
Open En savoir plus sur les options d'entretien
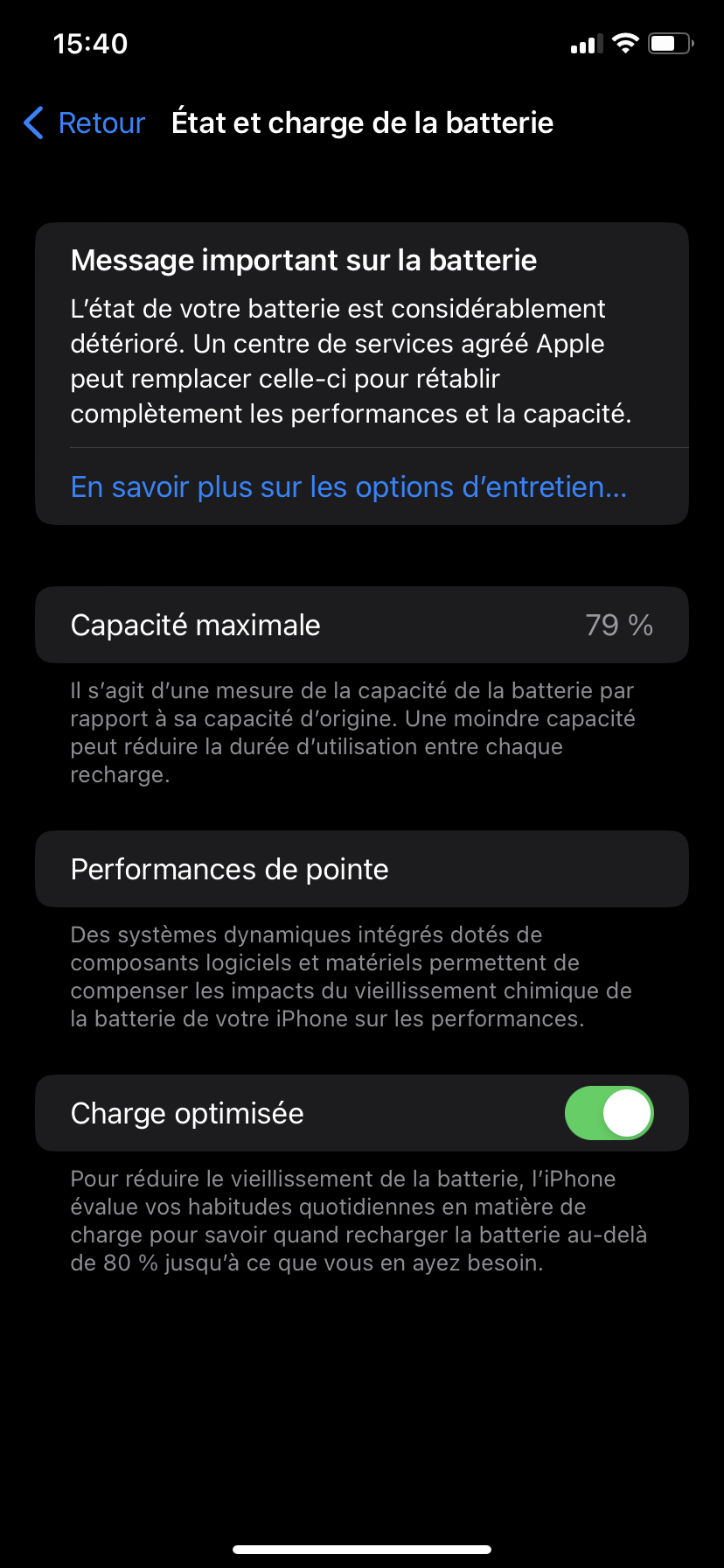[348, 487]
